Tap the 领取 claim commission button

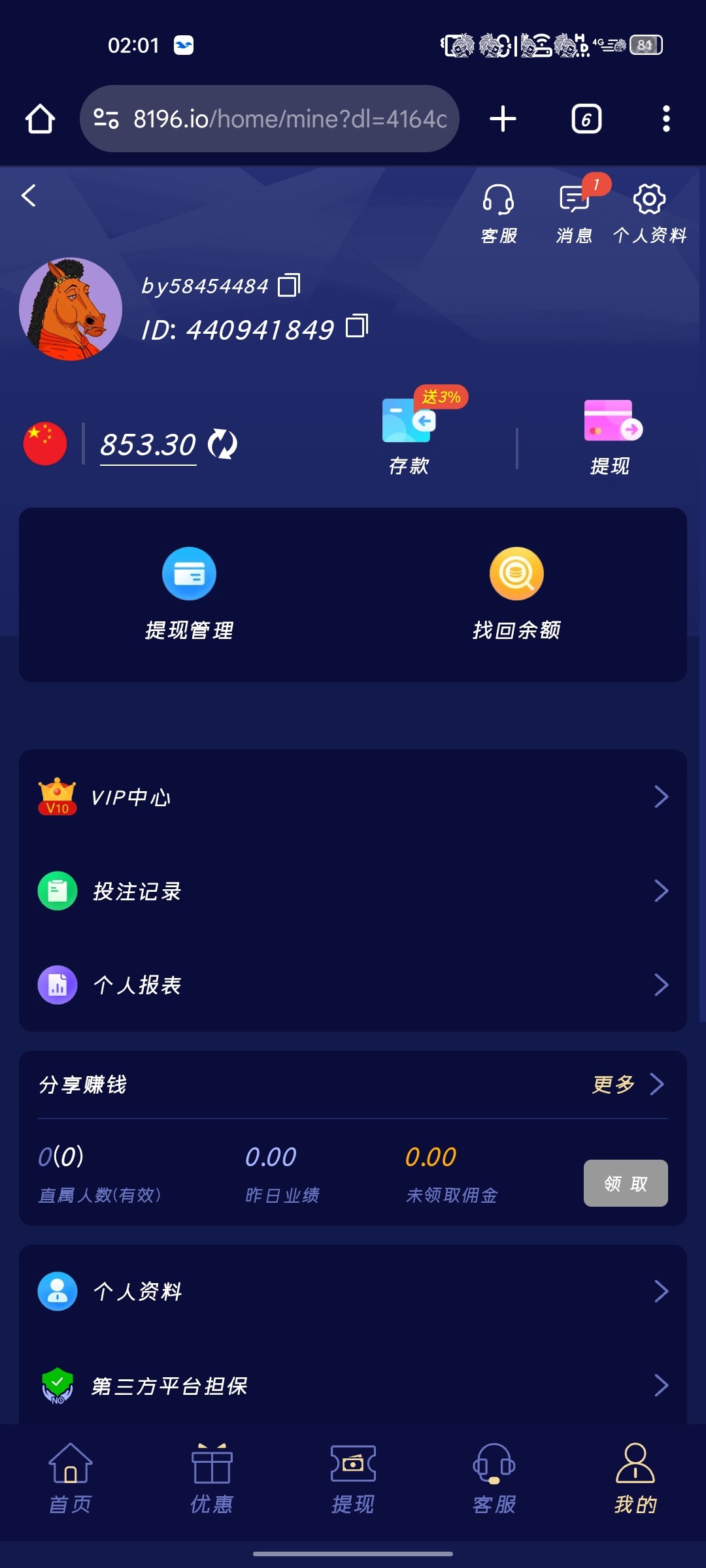[x=625, y=1183]
